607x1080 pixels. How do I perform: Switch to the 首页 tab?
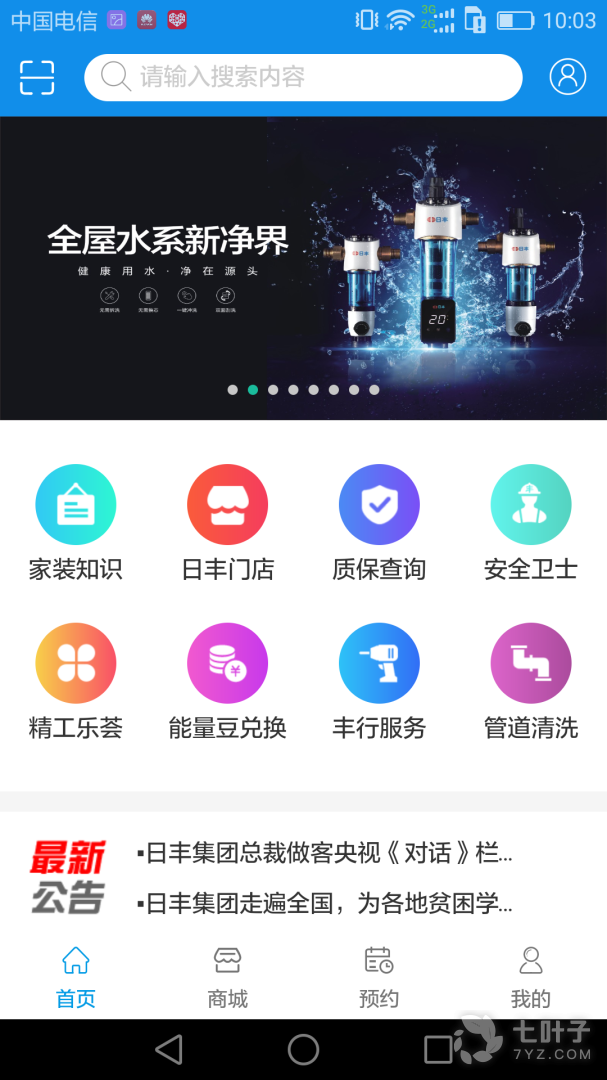click(76, 976)
